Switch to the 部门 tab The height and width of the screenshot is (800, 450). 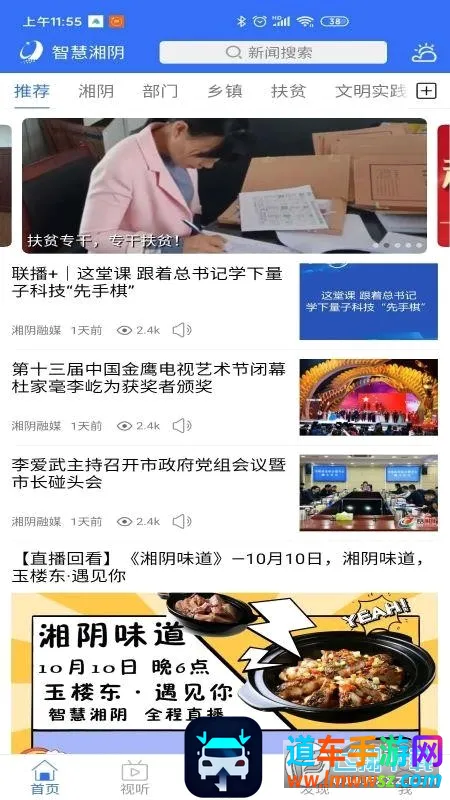click(x=160, y=91)
